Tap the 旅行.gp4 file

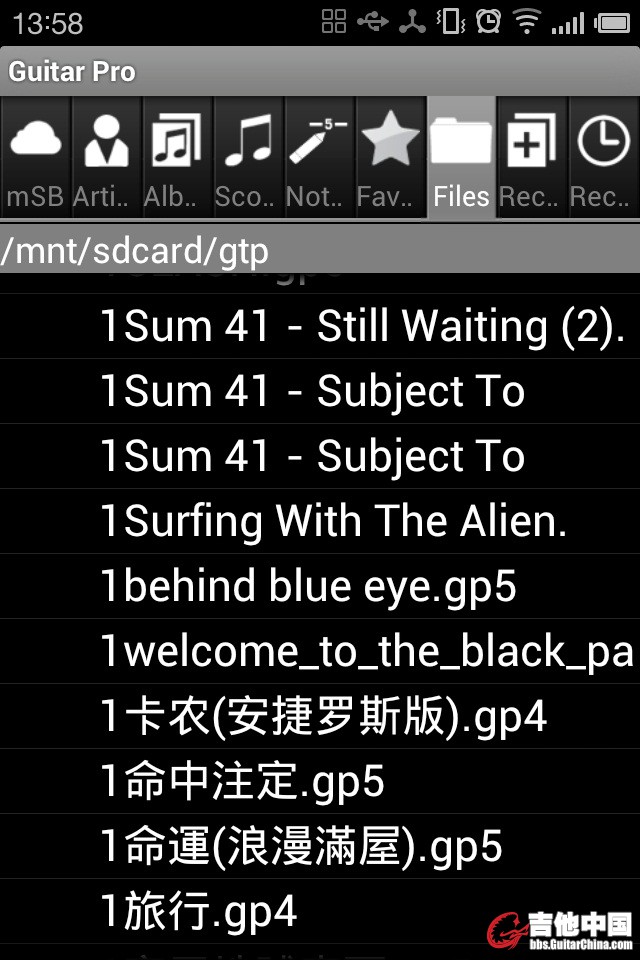[x=198, y=911]
